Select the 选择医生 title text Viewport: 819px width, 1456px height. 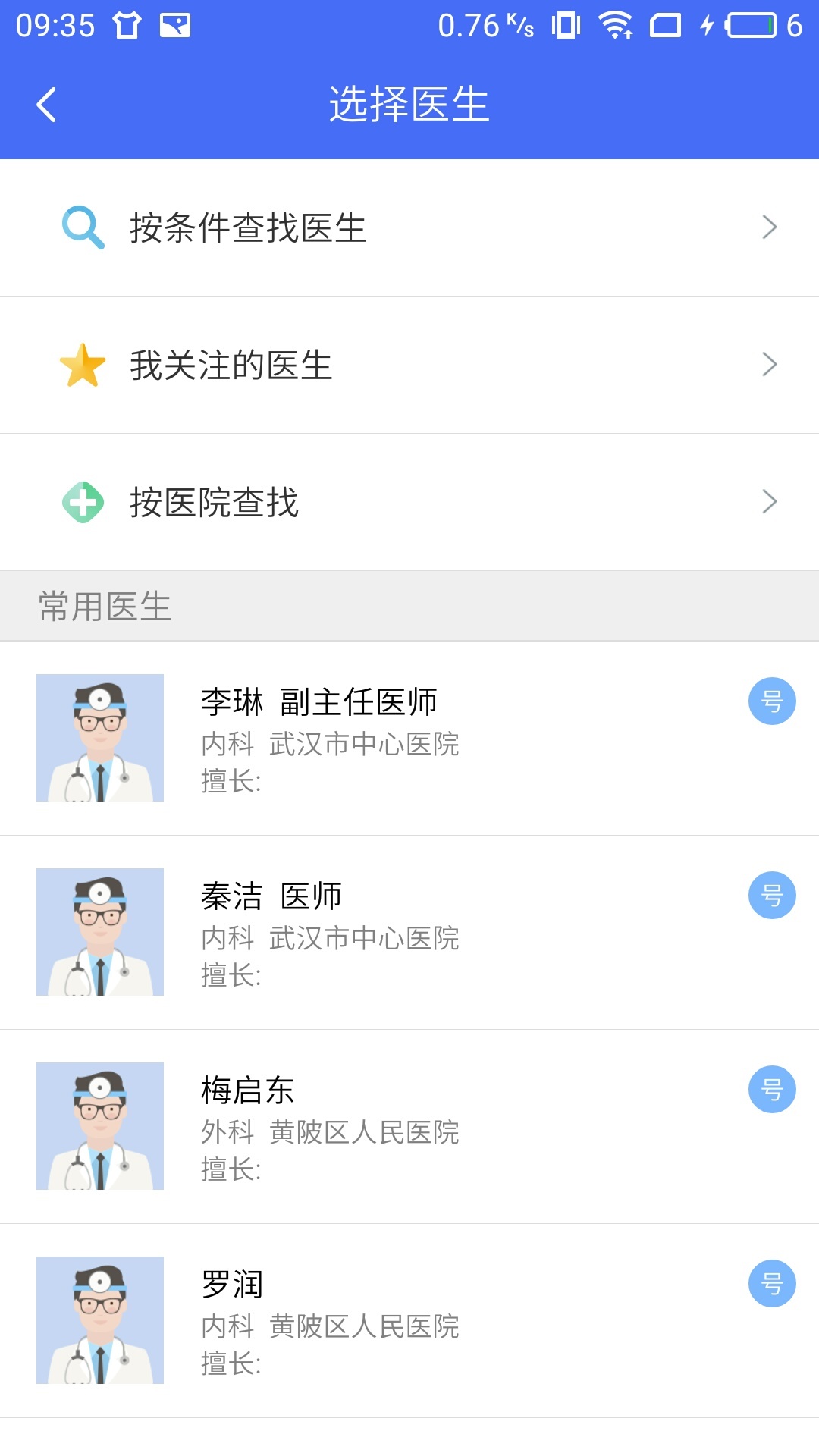[x=409, y=105]
